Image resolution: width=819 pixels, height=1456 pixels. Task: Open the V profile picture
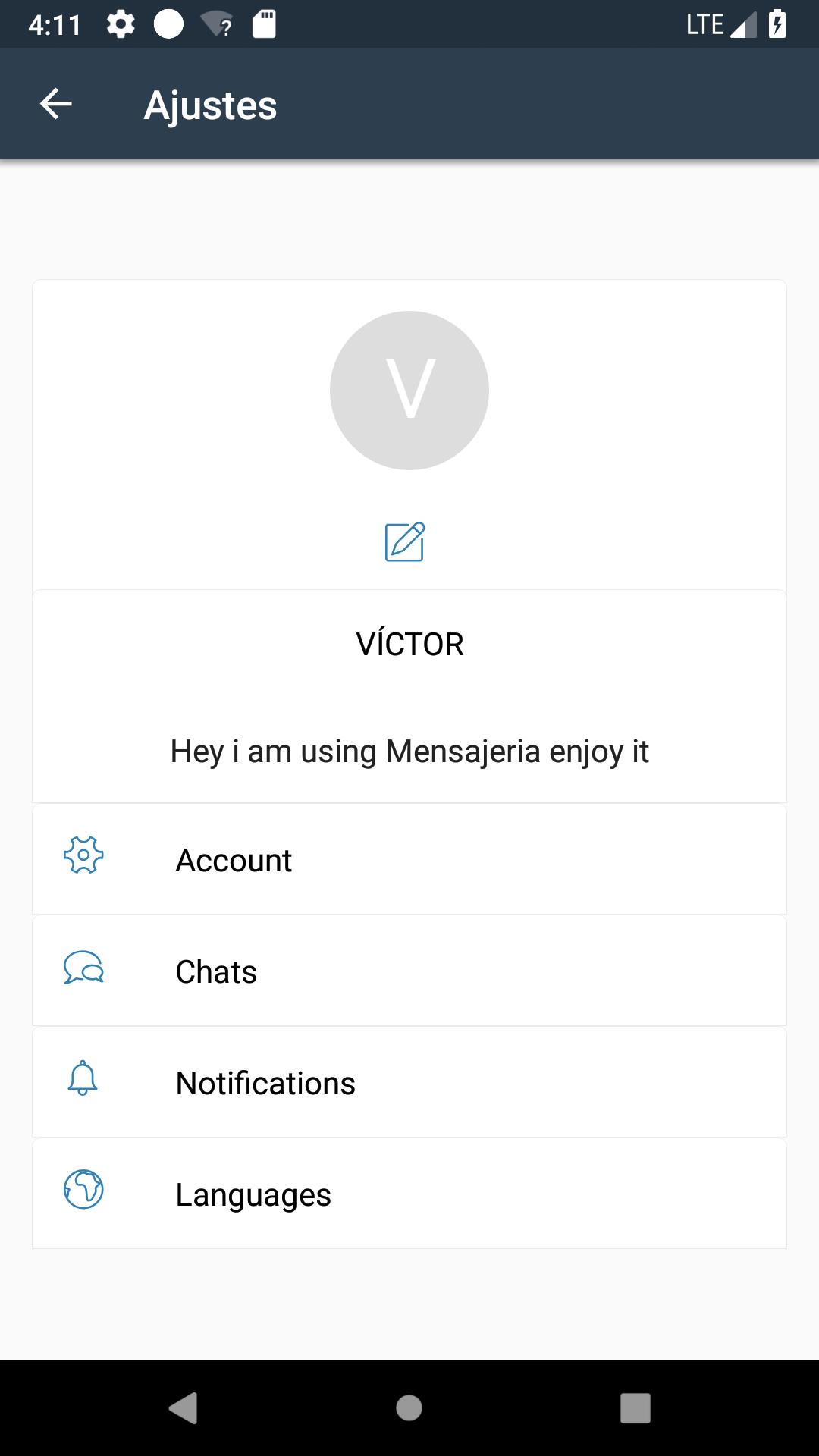[x=409, y=391]
